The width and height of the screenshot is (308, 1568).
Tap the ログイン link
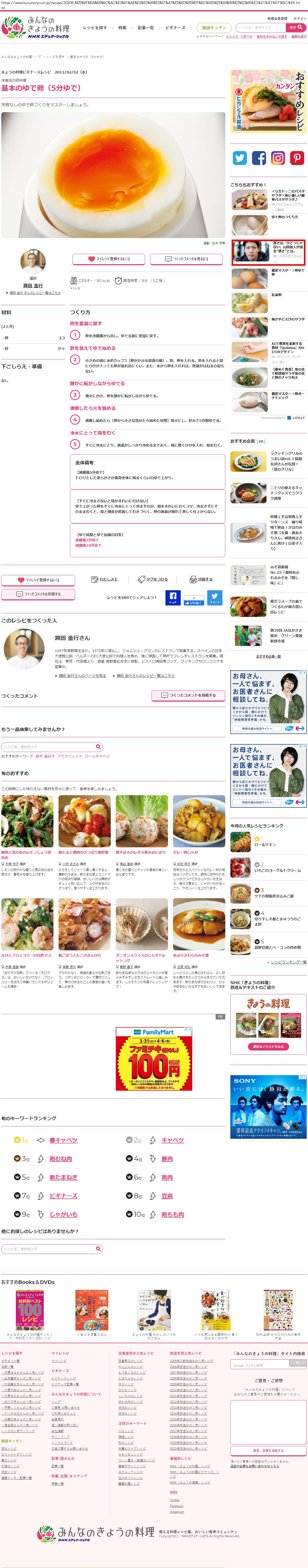point(300,19)
